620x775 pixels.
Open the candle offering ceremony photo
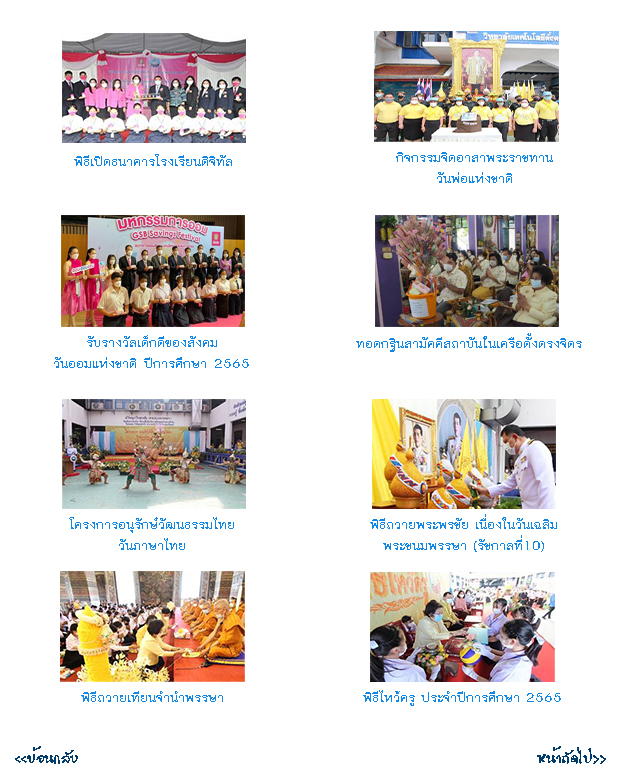pos(152,626)
